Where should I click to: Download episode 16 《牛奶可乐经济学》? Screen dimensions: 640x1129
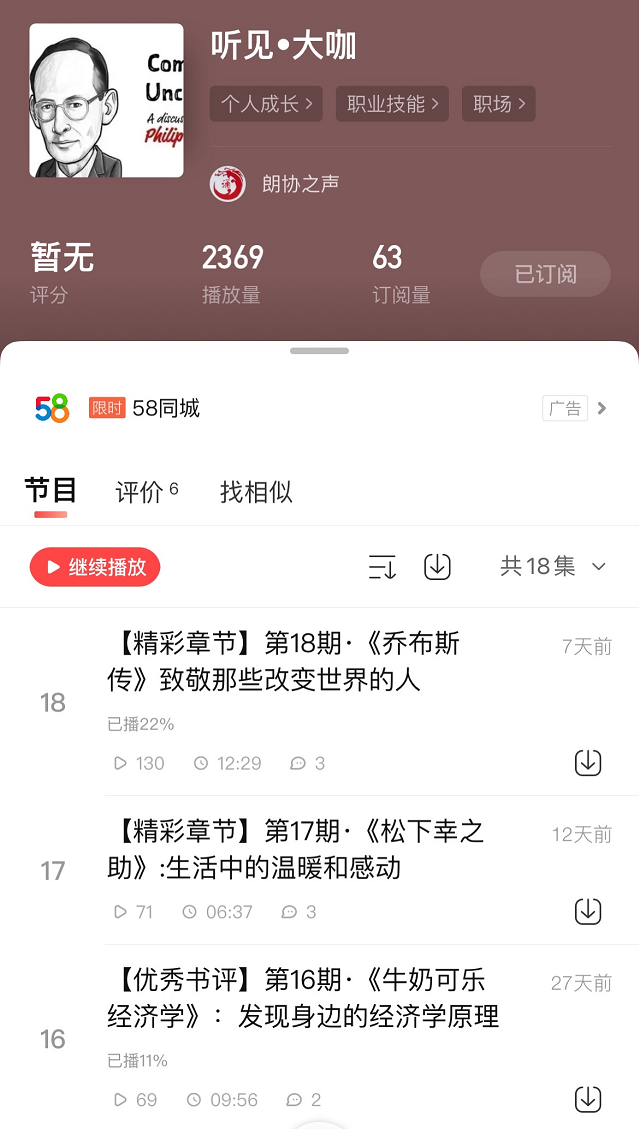pyautogui.click(x=588, y=1099)
